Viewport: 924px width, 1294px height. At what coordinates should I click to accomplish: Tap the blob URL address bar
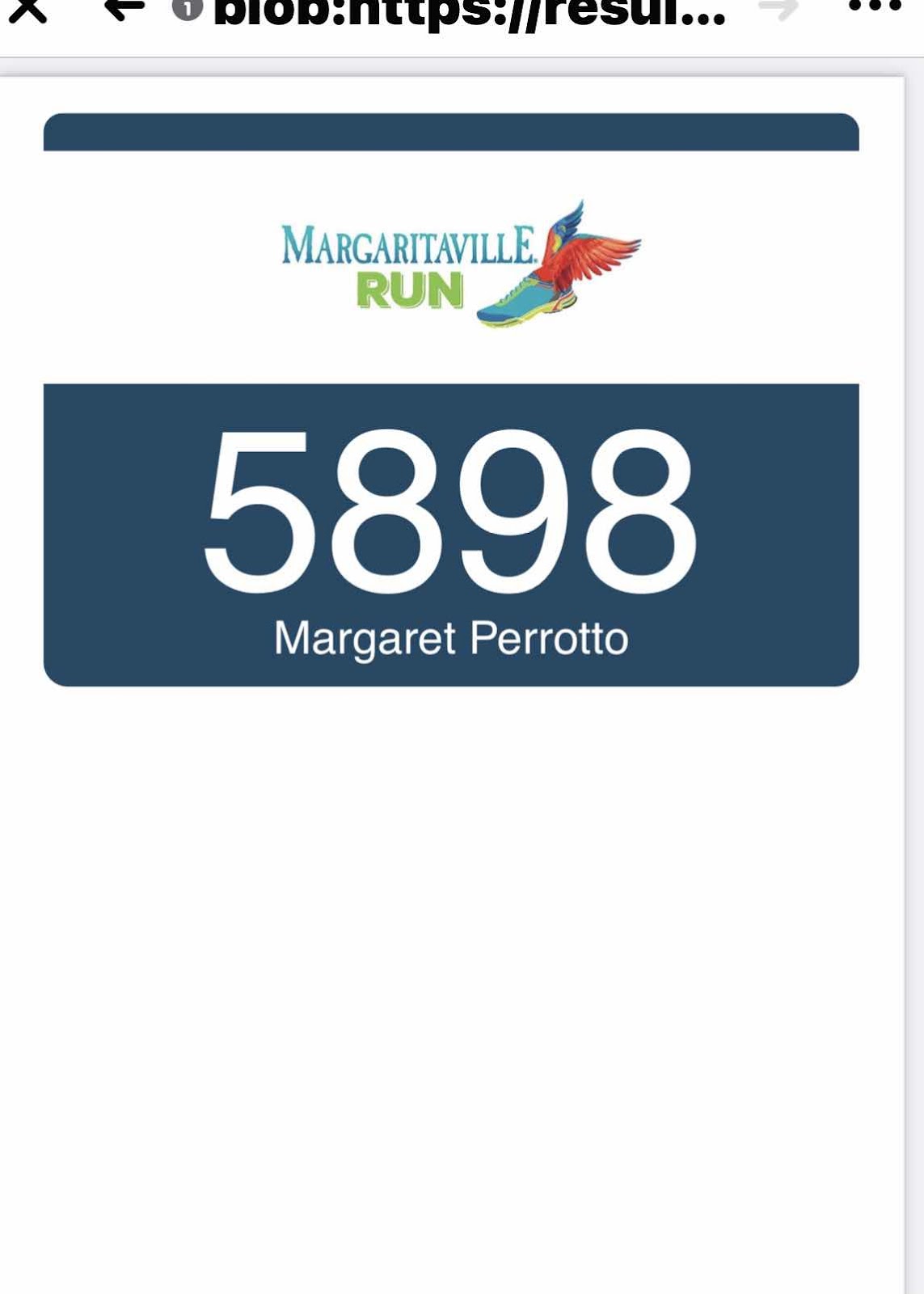tap(469, 13)
